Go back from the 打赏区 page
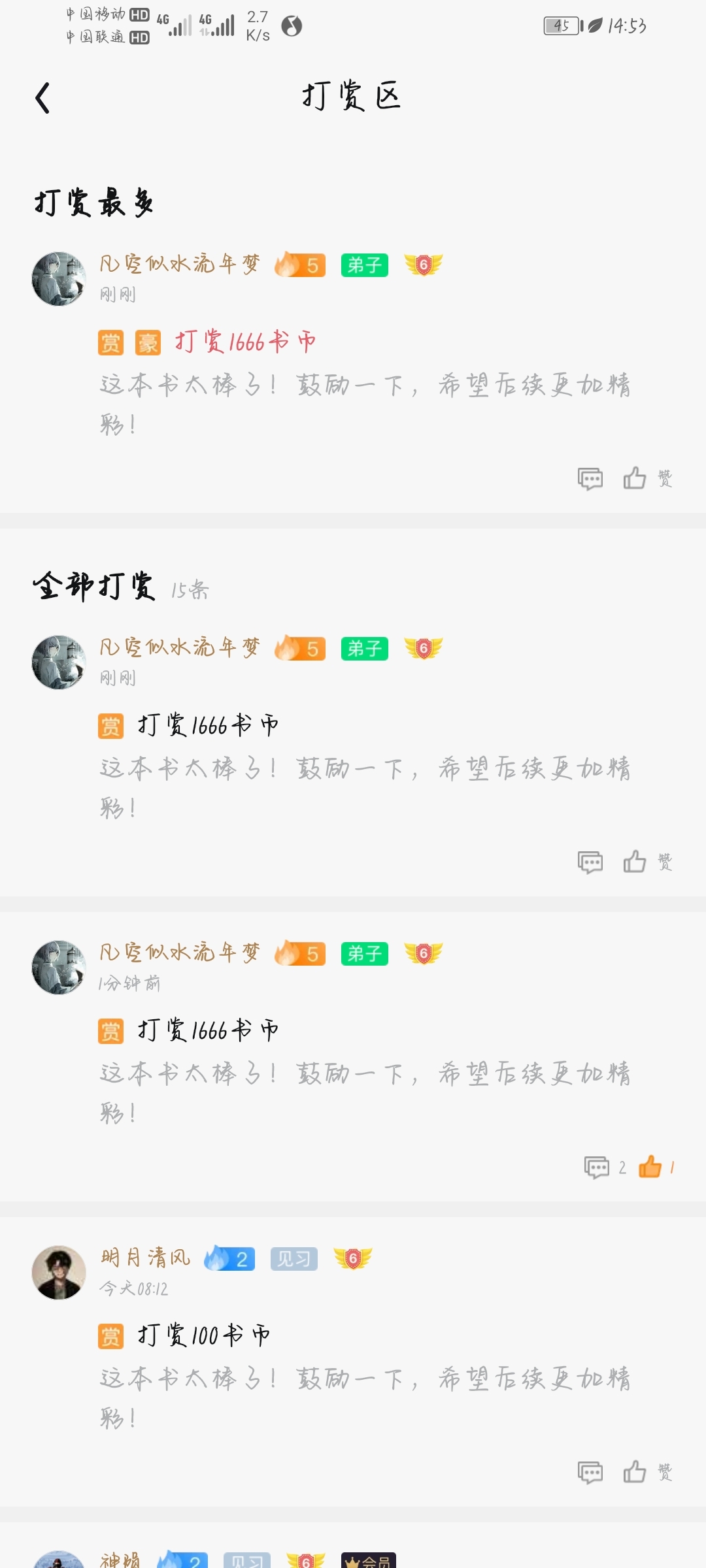 [43, 98]
